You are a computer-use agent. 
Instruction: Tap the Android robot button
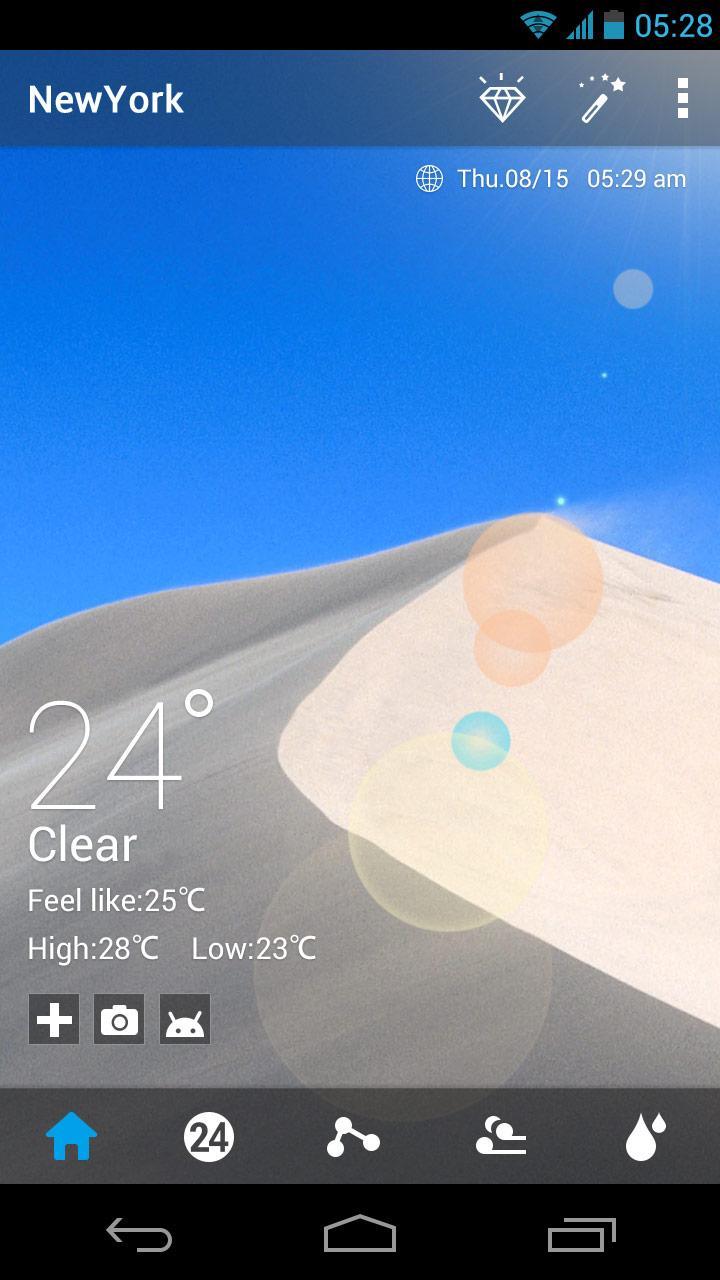pos(185,1020)
